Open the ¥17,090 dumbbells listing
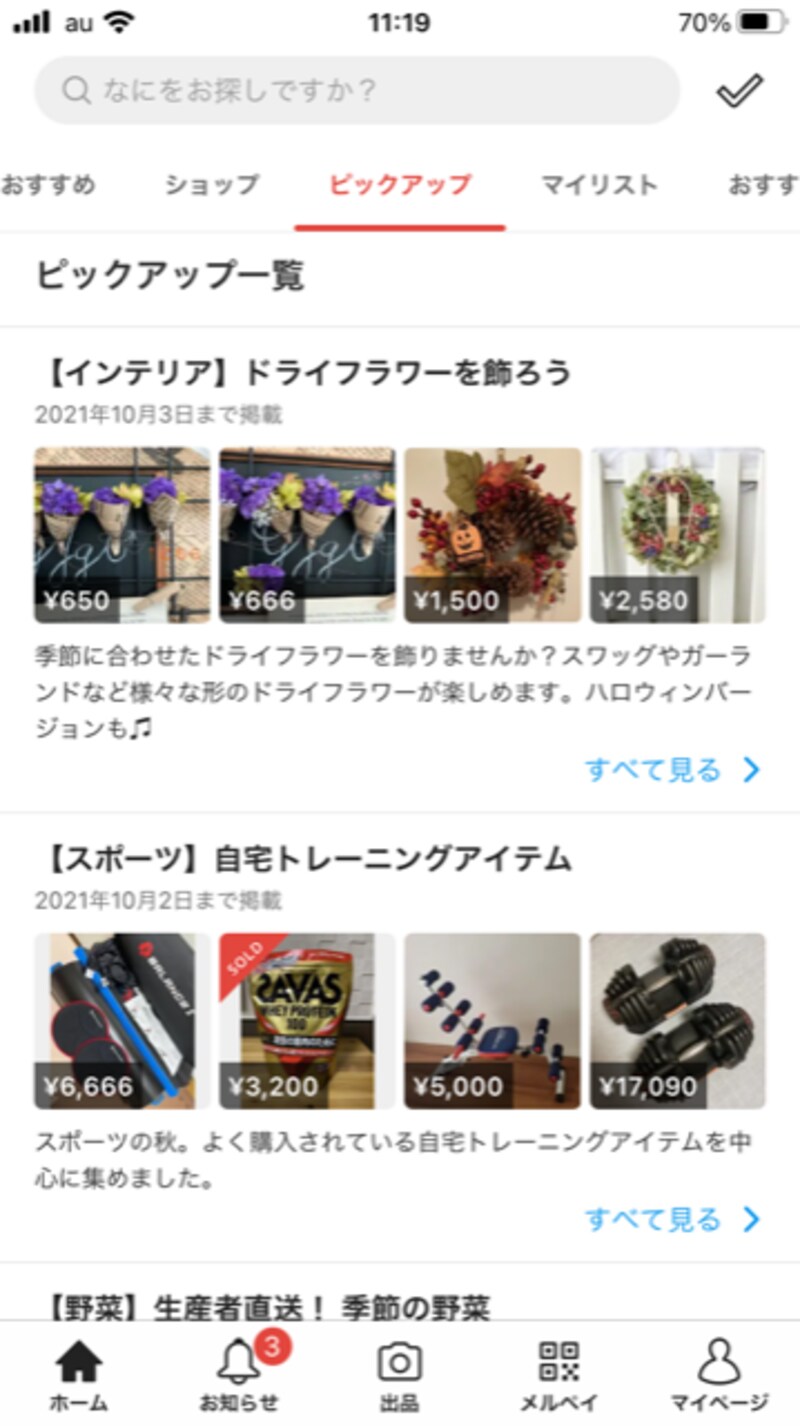The height and width of the screenshot is (1426, 800). click(x=676, y=1018)
